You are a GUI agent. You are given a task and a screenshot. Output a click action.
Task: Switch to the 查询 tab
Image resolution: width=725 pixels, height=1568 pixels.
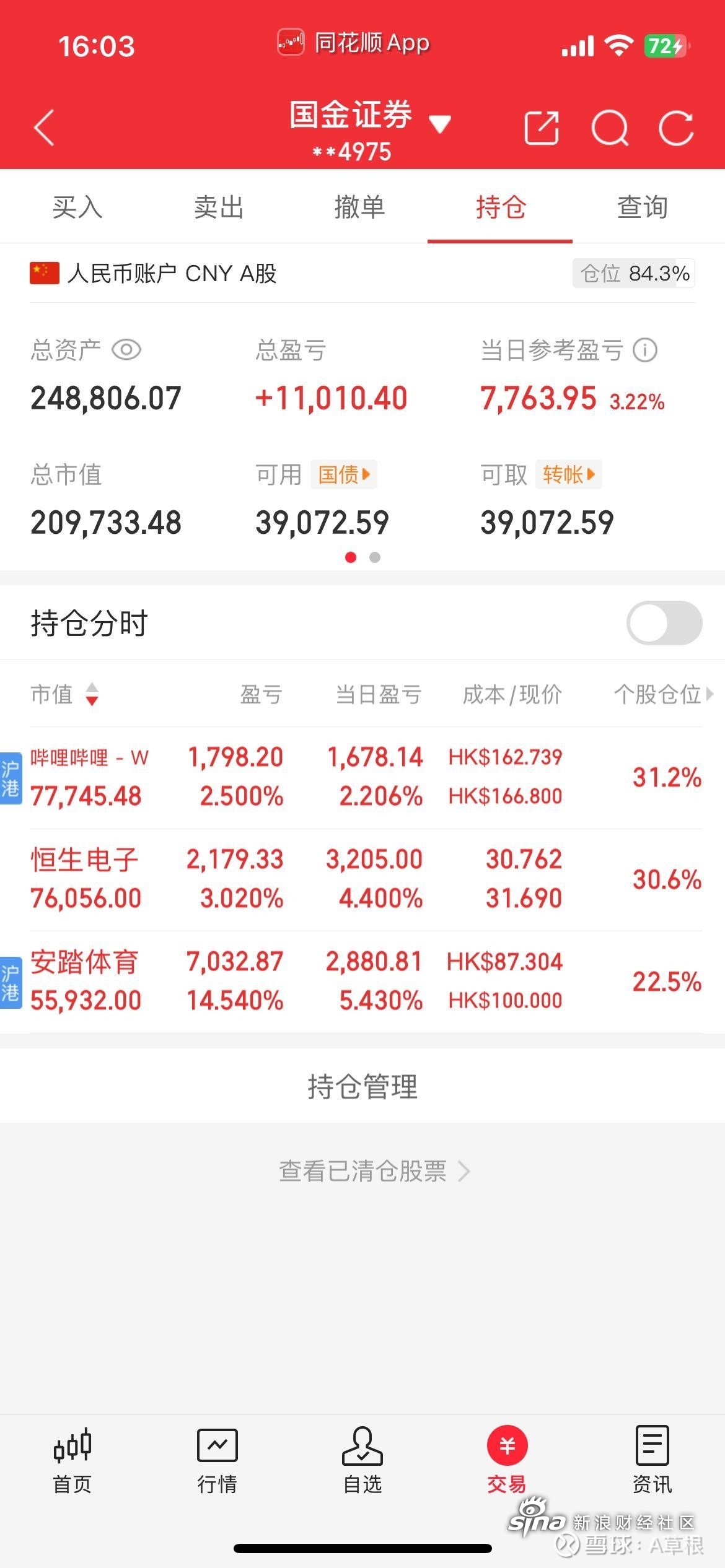[x=643, y=207]
